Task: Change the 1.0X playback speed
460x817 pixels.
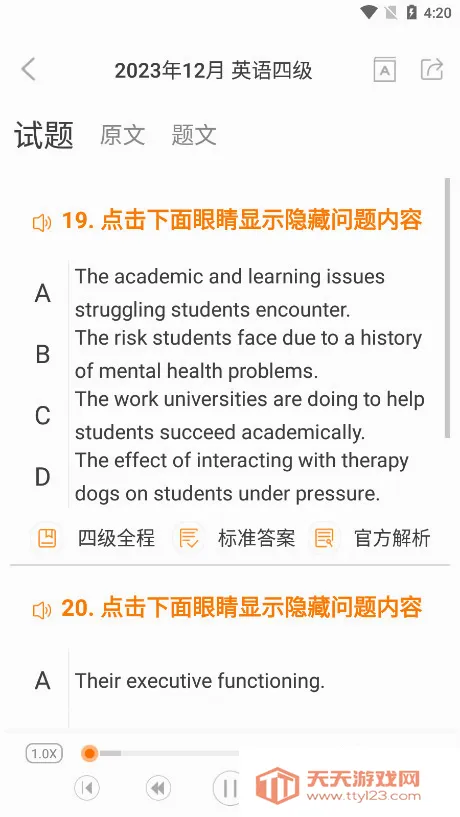Action: pos(44,753)
